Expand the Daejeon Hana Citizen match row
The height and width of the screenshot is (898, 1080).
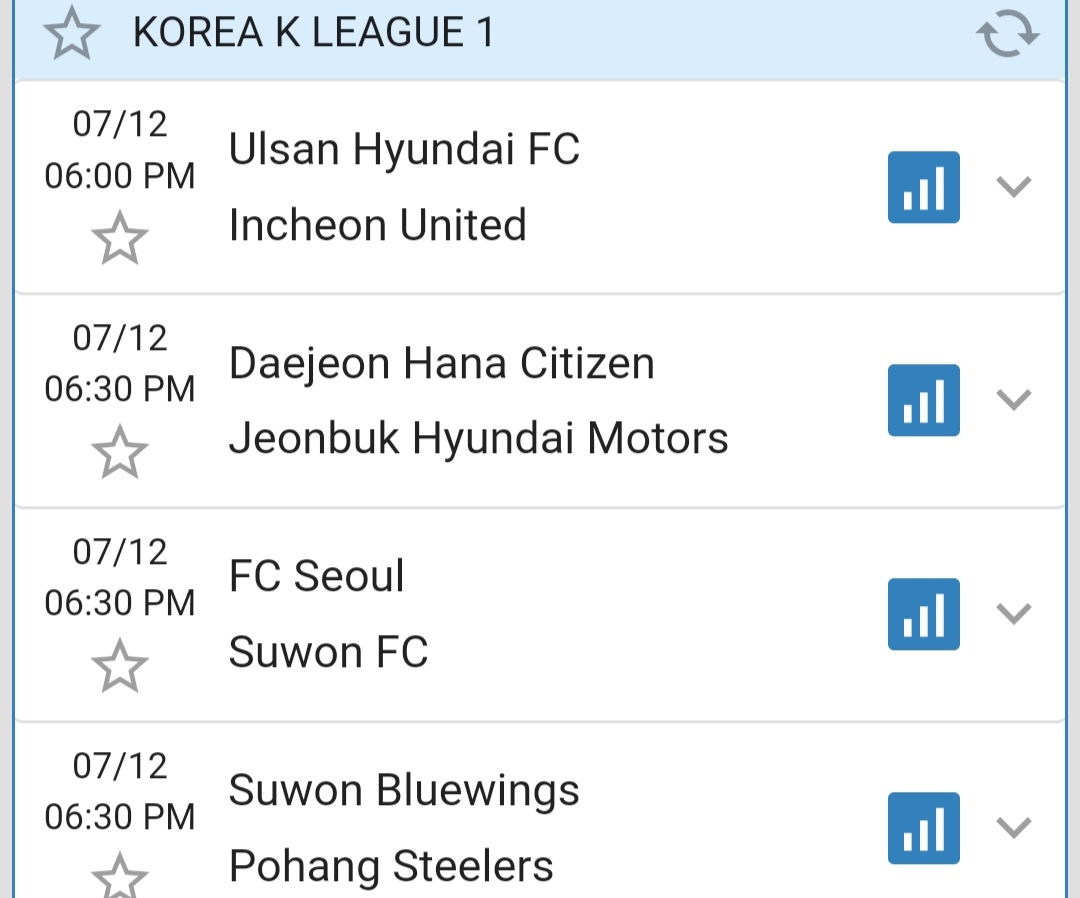coord(1014,400)
